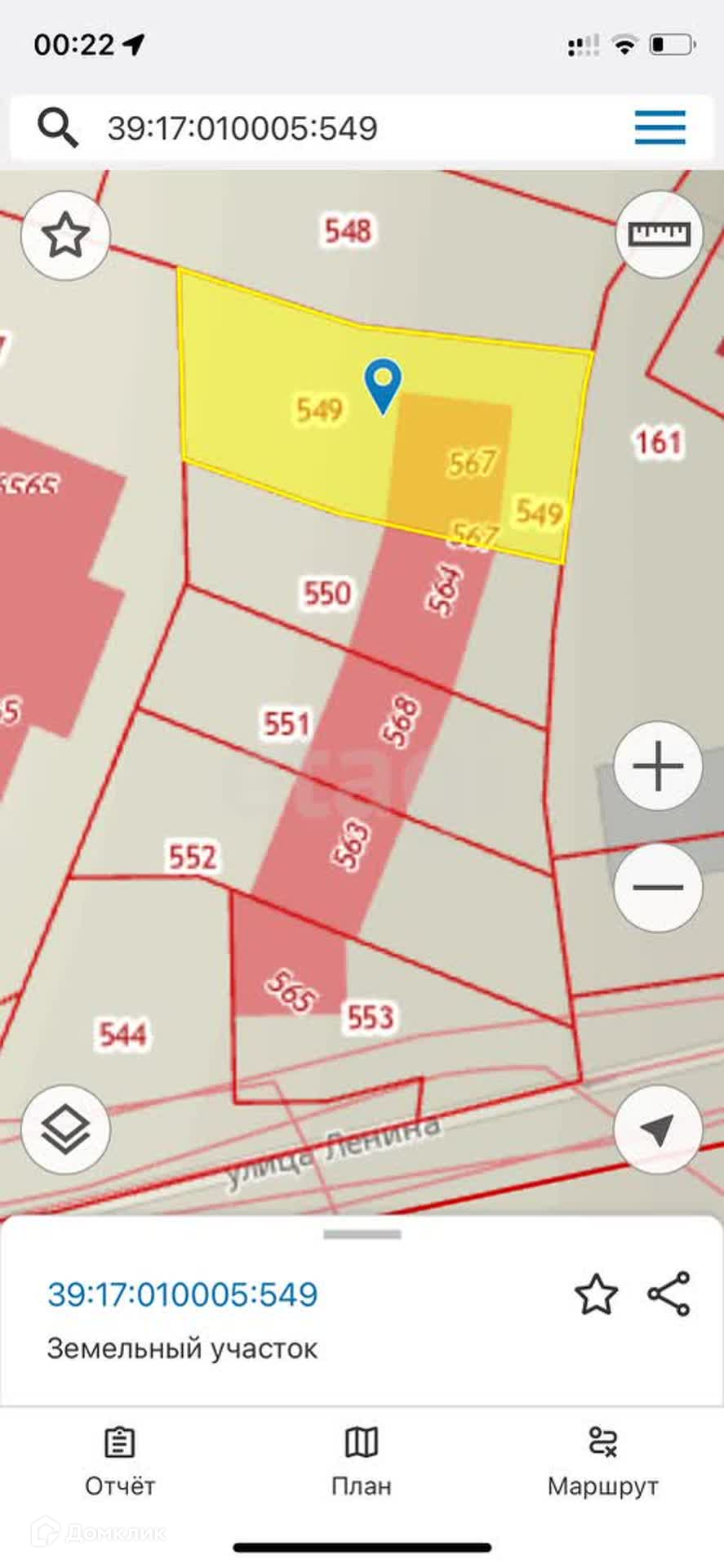This screenshot has height=1568, width=724.
Task: Open the План view
Action: pos(362,1462)
